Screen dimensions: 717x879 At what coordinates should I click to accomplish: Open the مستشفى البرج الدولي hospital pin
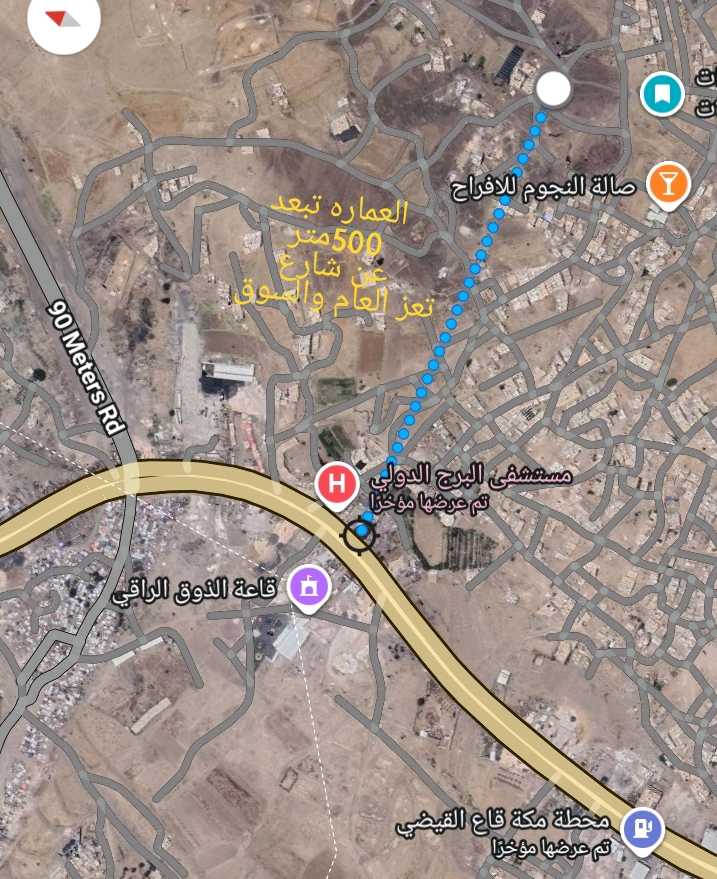click(337, 485)
